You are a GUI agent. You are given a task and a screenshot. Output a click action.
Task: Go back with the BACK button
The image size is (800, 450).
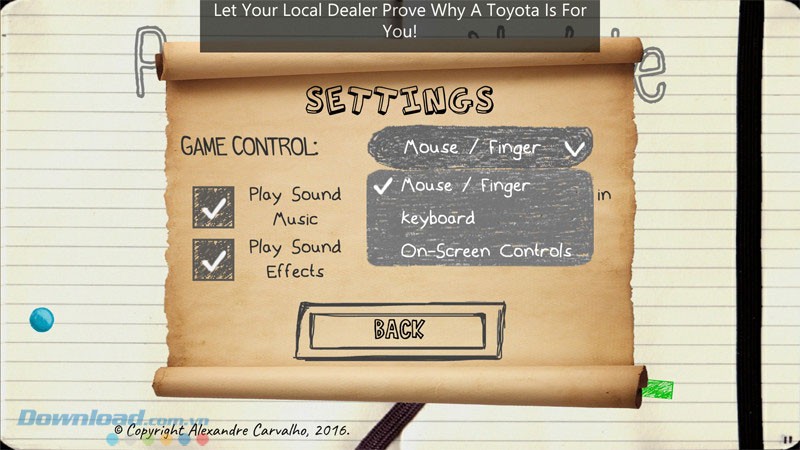pyautogui.click(x=399, y=330)
